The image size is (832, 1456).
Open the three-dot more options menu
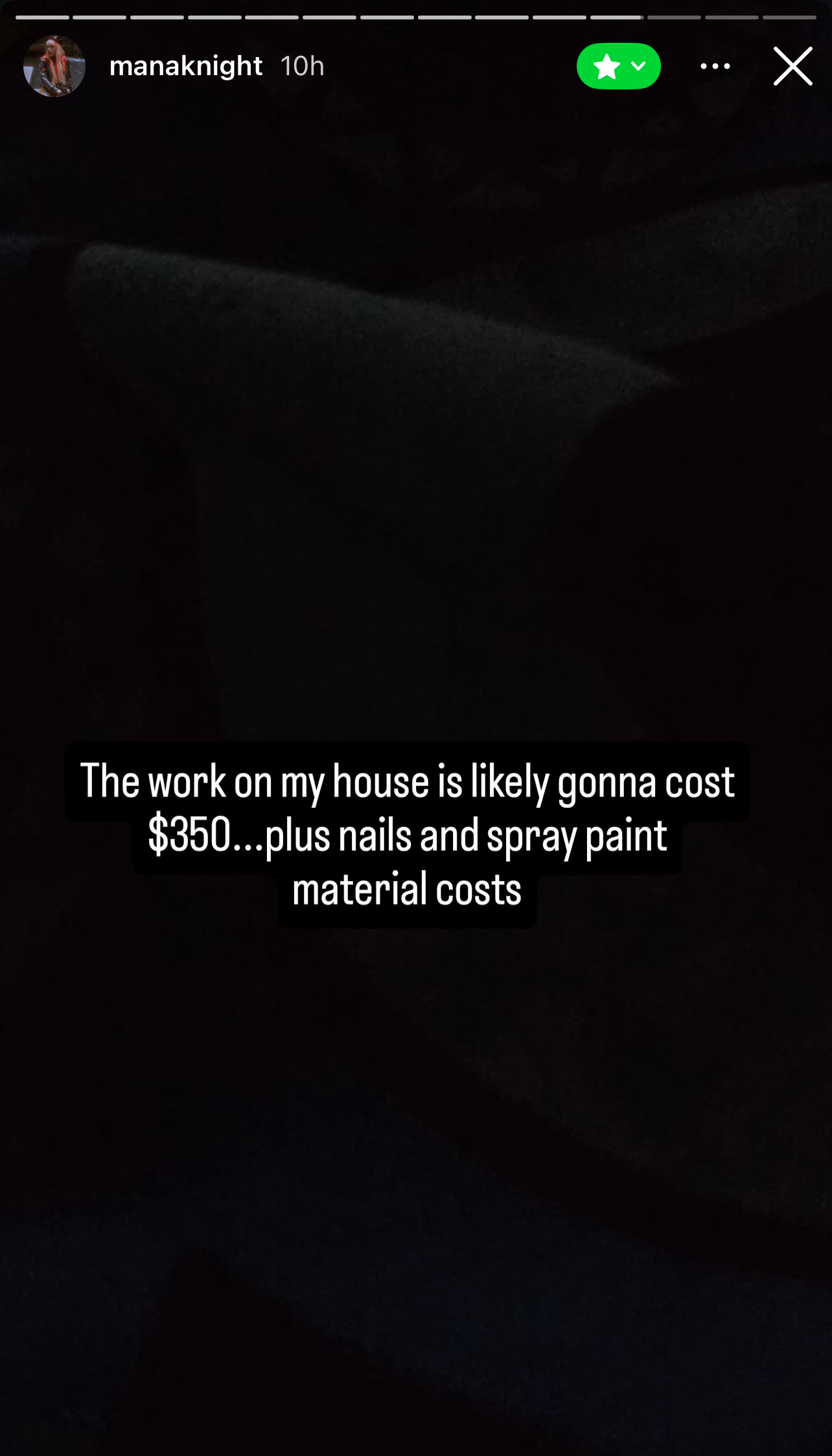pos(715,66)
